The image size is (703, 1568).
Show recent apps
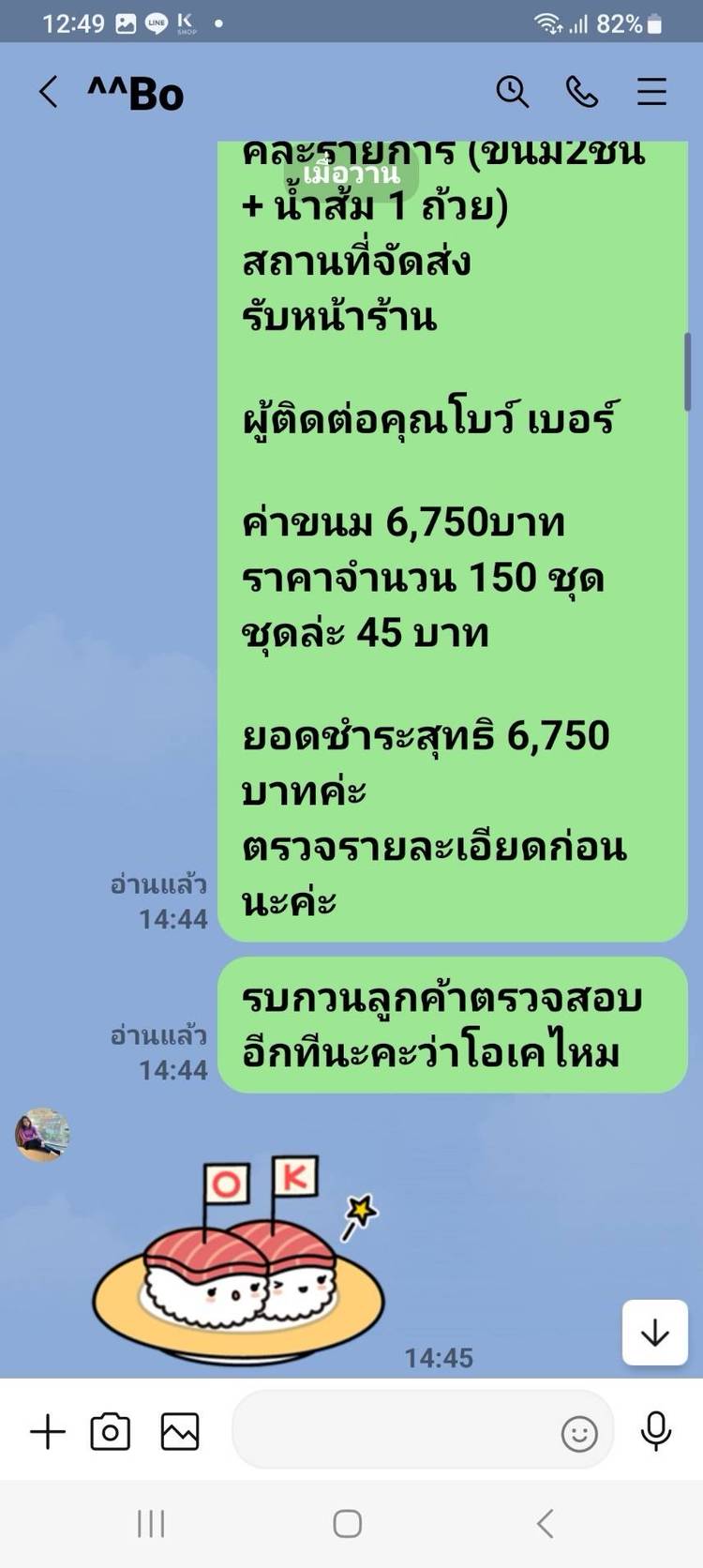pyautogui.click(x=151, y=1524)
